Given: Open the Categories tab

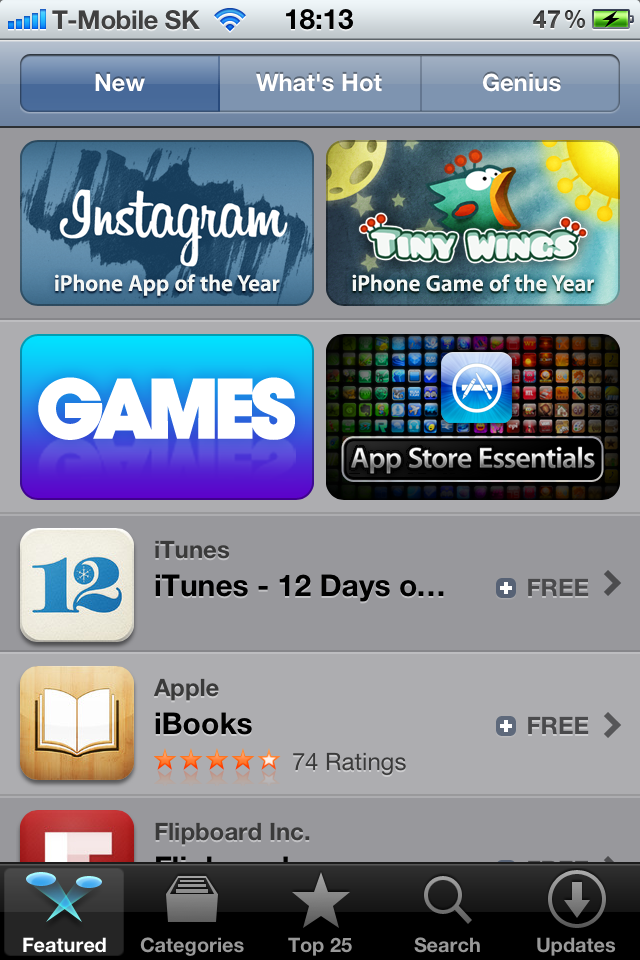Looking at the screenshot, I should click(192, 912).
